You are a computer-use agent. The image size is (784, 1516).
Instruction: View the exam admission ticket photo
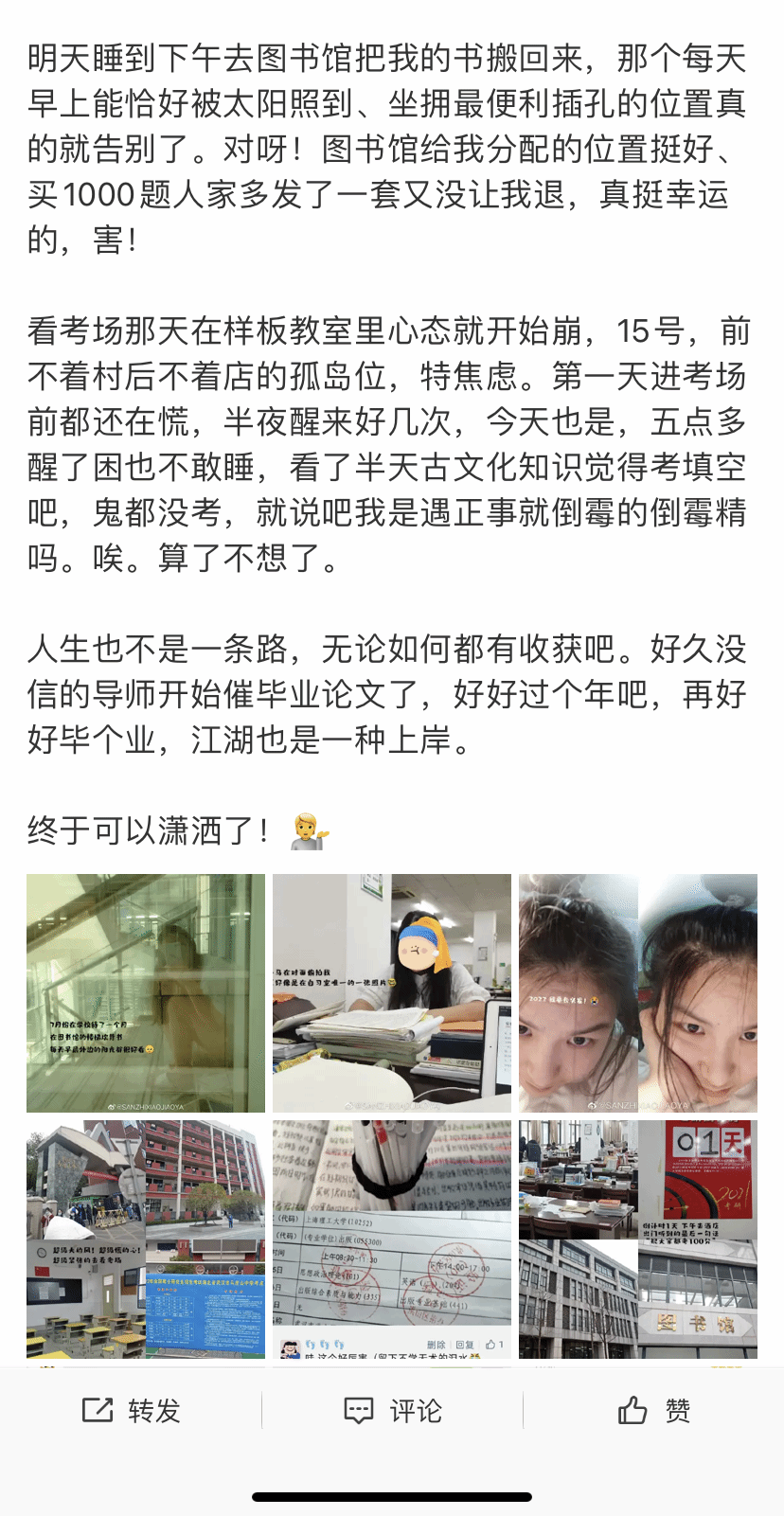[x=392, y=1239]
